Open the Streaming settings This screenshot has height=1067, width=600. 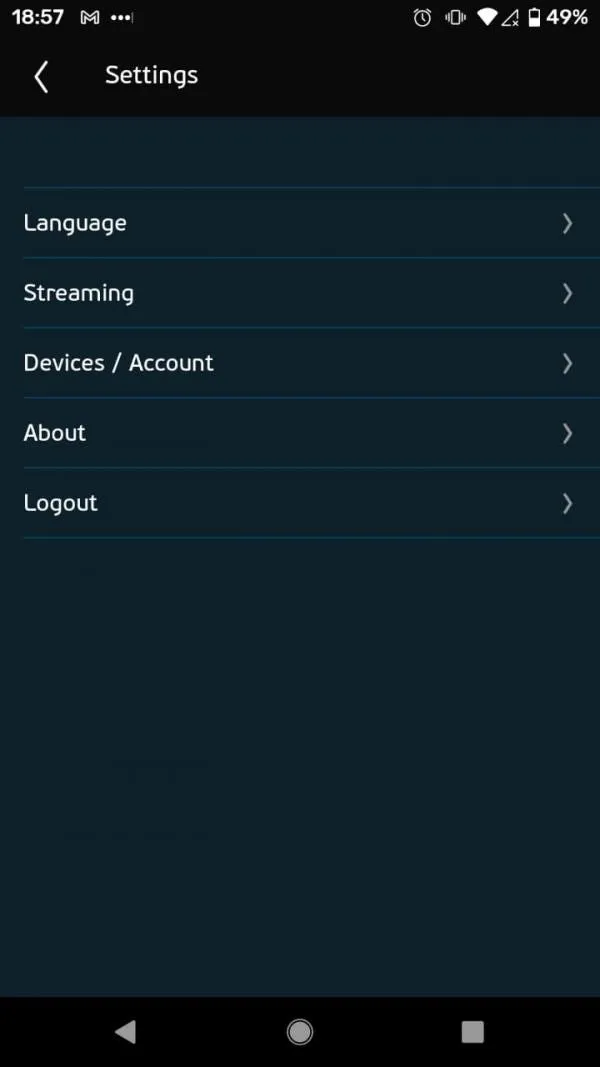pyautogui.click(x=312, y=293)
